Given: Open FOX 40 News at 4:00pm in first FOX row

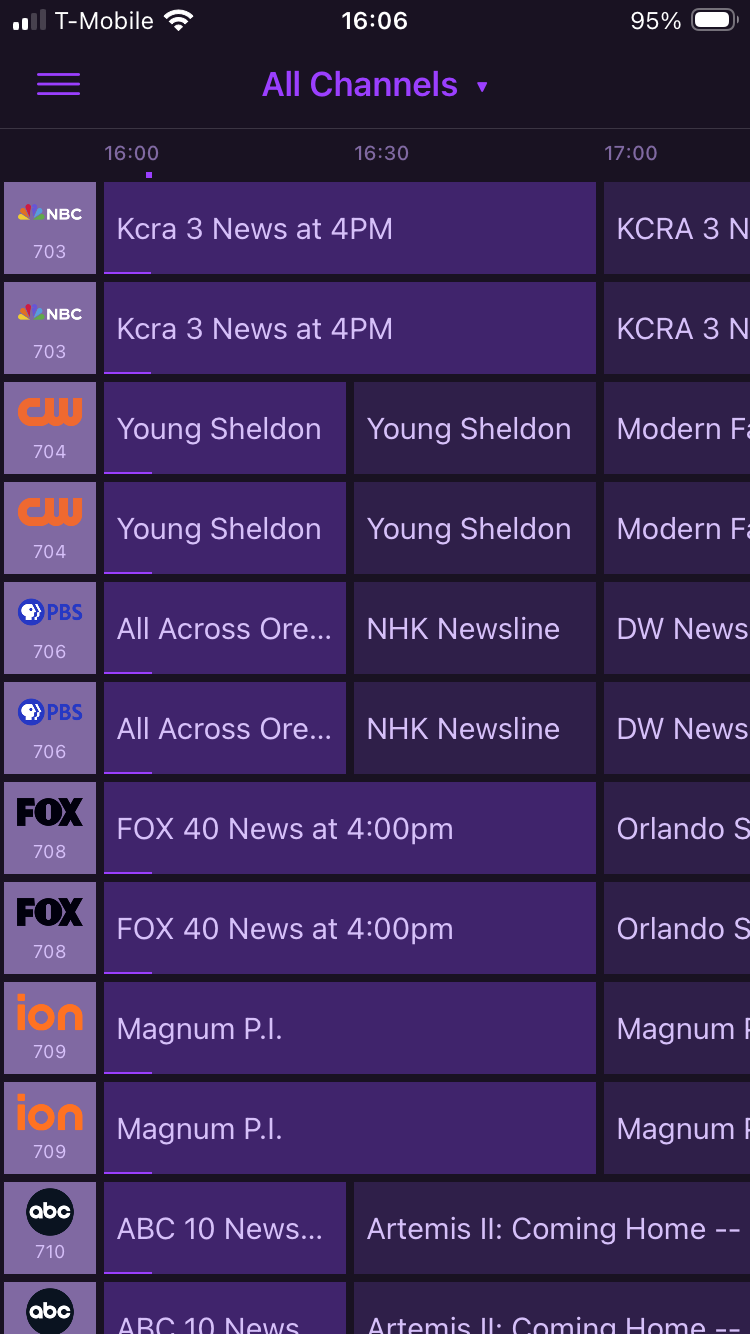Looking at the screenshot, I should click(349, 828).
